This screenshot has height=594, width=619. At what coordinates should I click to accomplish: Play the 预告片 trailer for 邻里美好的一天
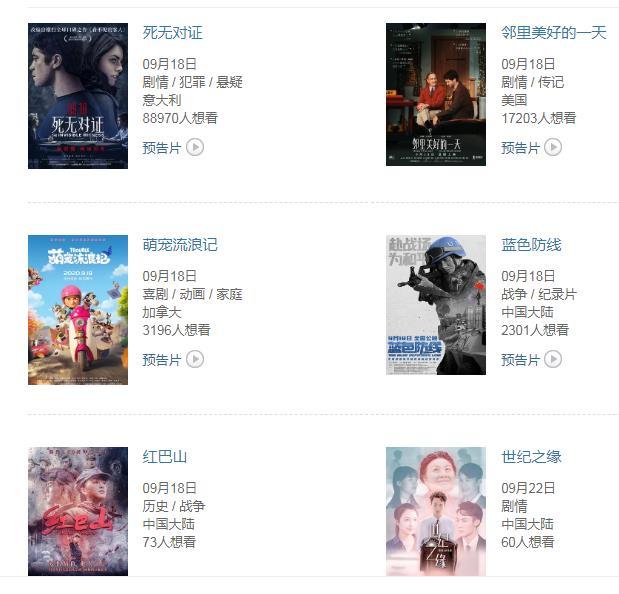pos(531,148)
